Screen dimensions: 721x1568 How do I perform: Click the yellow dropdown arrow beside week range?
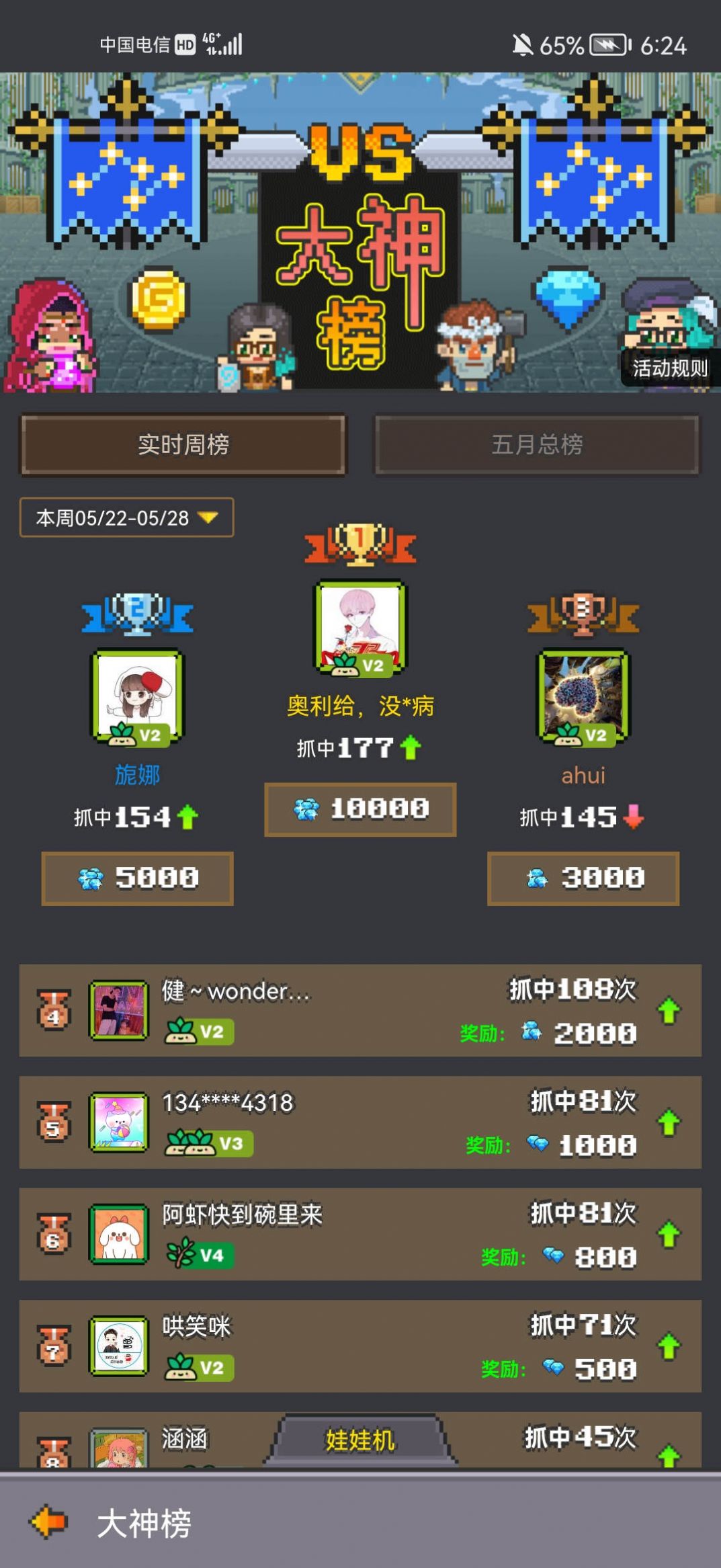(209, 518)
